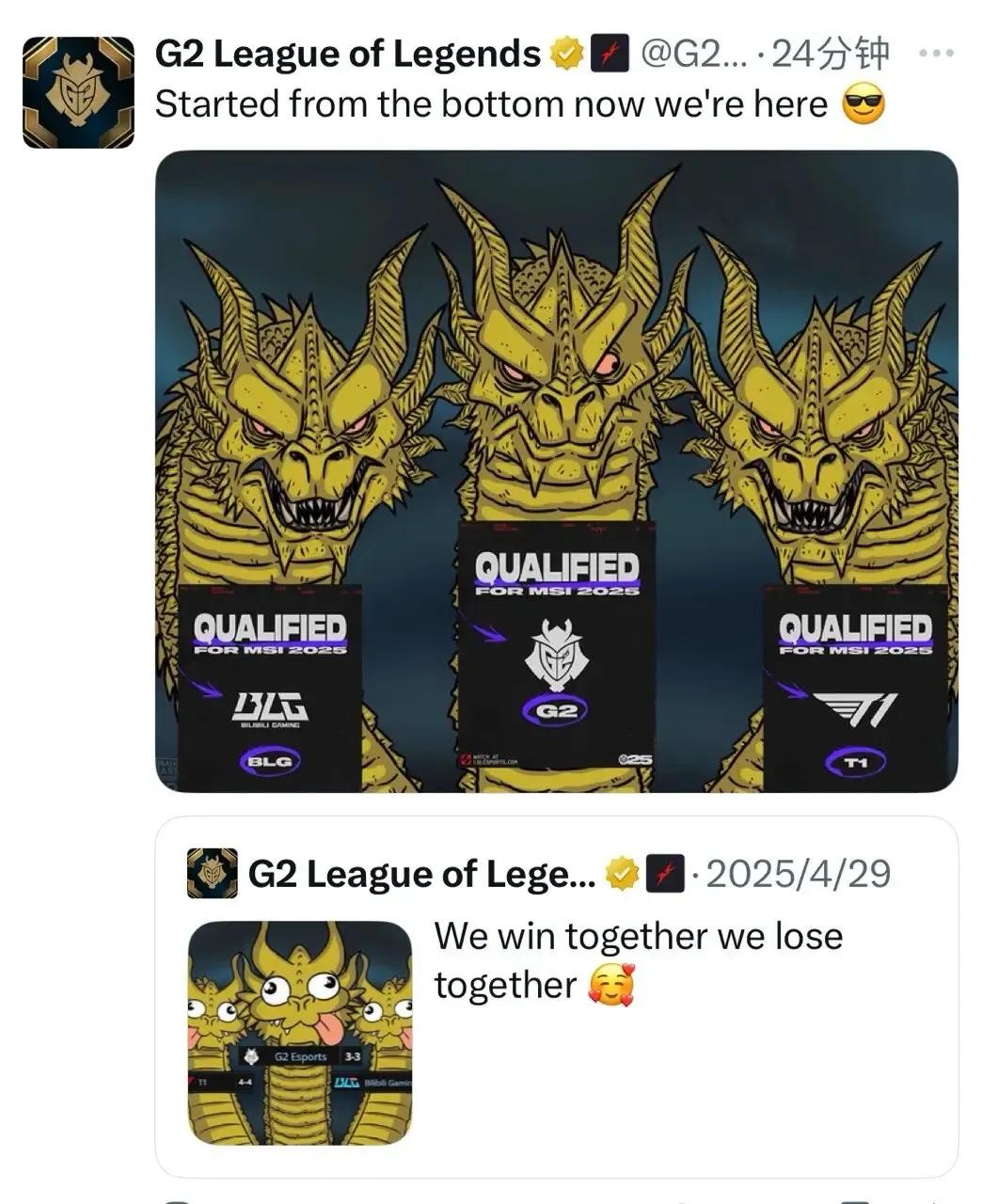982x1204 pixels.
Task: Open the tweet's overflow menu
Action: (935, 55)
